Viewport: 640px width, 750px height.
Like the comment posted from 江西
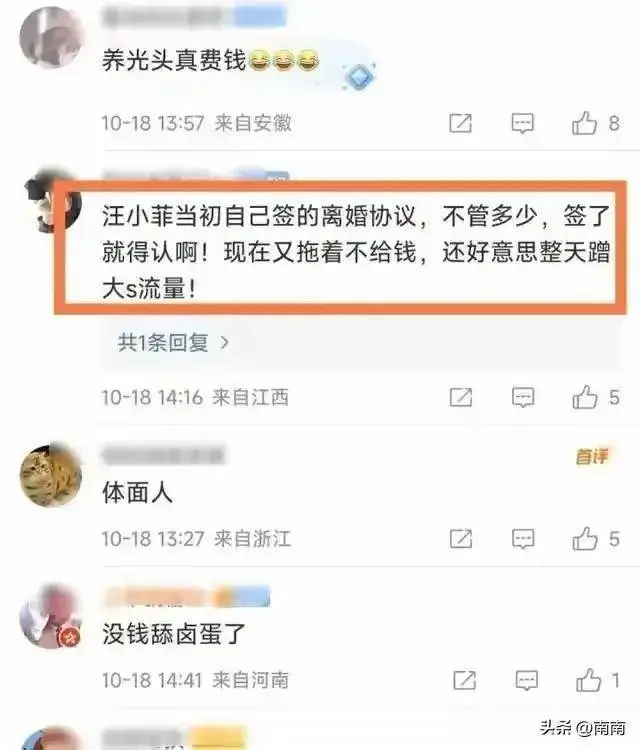(585, 397)
